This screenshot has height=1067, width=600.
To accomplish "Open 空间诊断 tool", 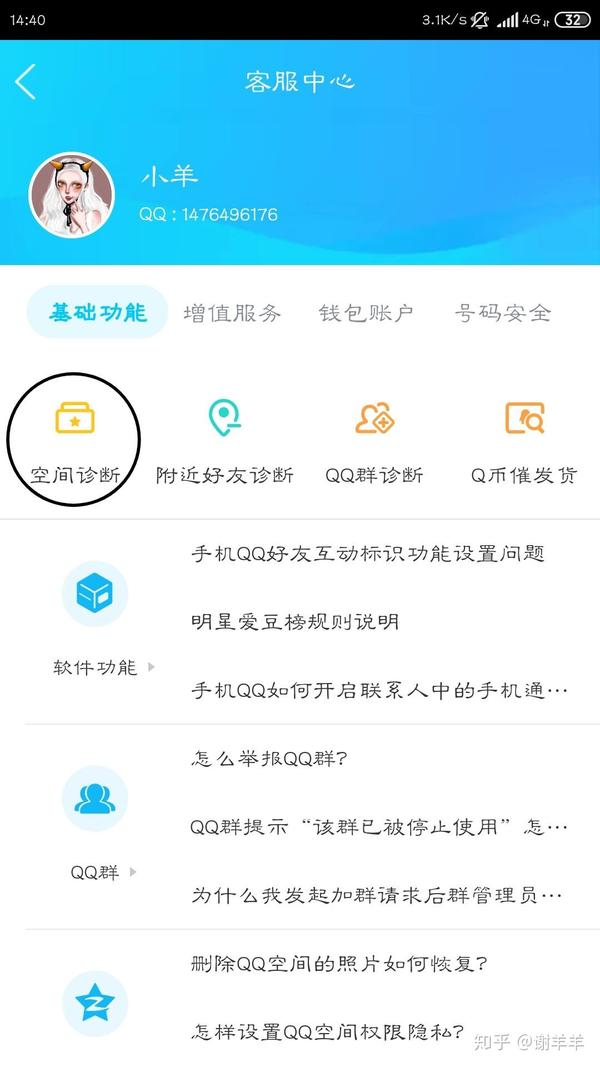I will tap(74, 440).
